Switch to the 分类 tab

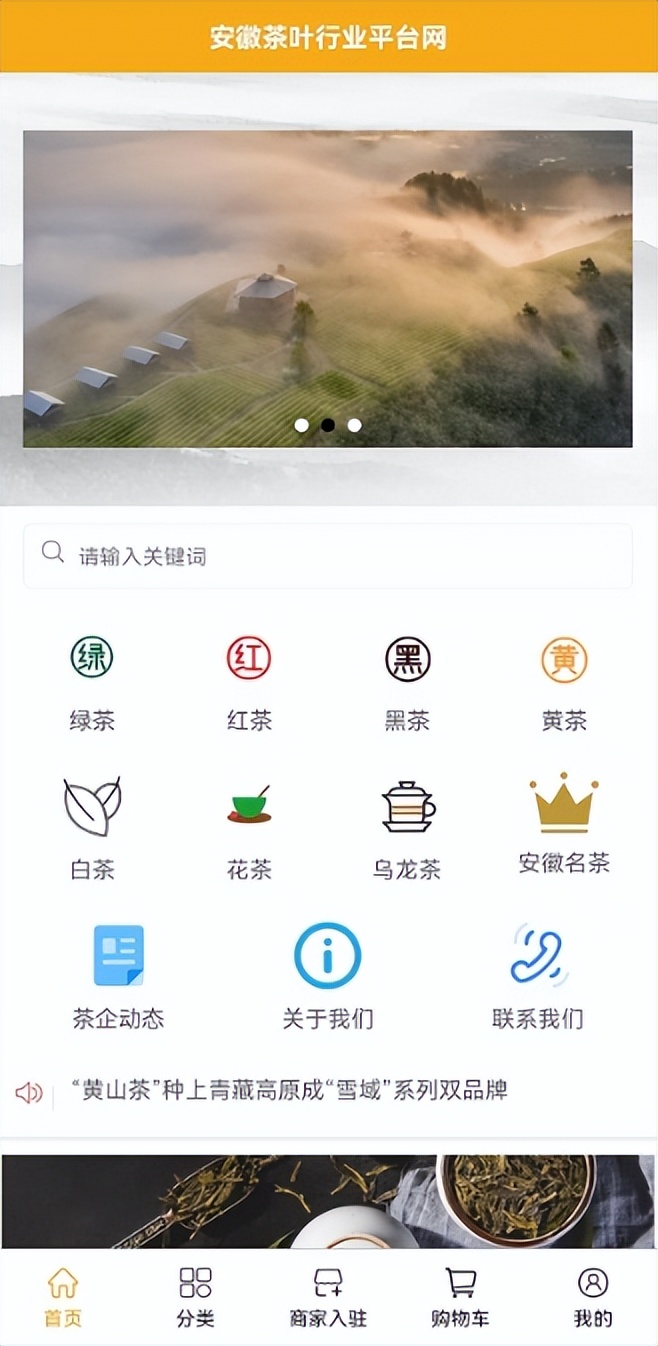coord(195,1296)
